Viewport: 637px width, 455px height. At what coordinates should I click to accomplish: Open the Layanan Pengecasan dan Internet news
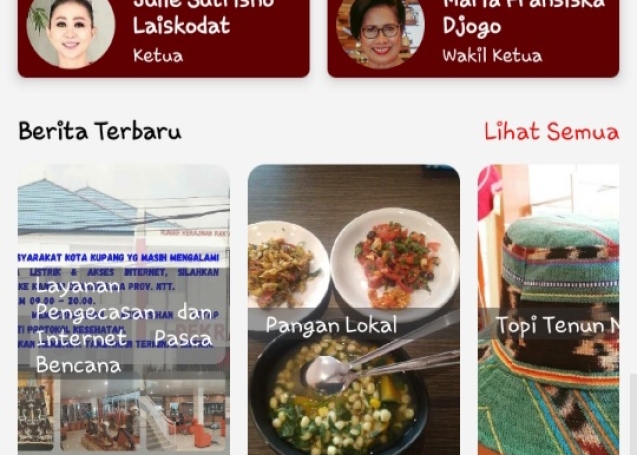pyautogui.click(x=124, y=310)
